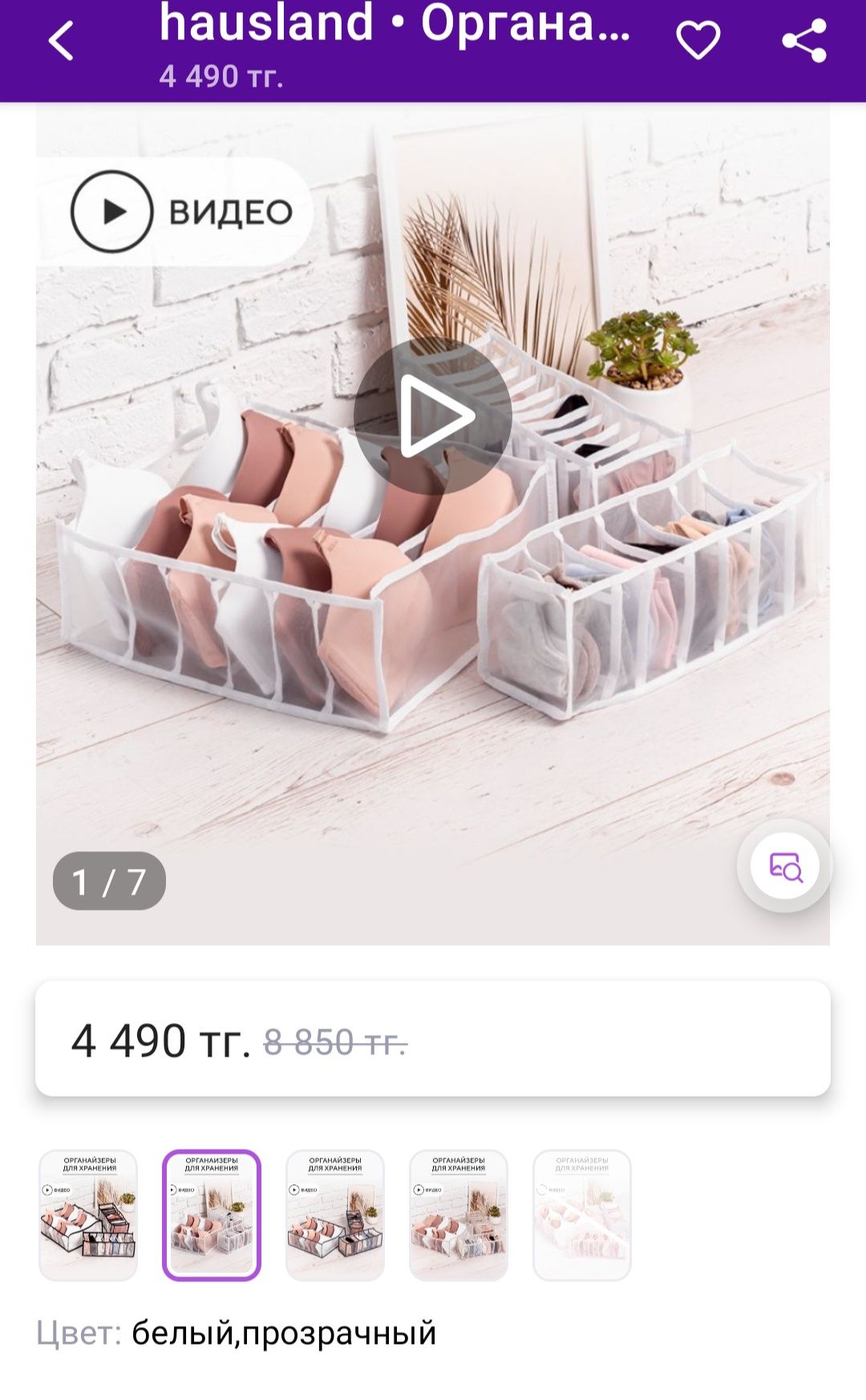Select the first color variant thumbnail
Image resolution: width=866 pixels, height=1400 pixels.
click(88, 1215)
